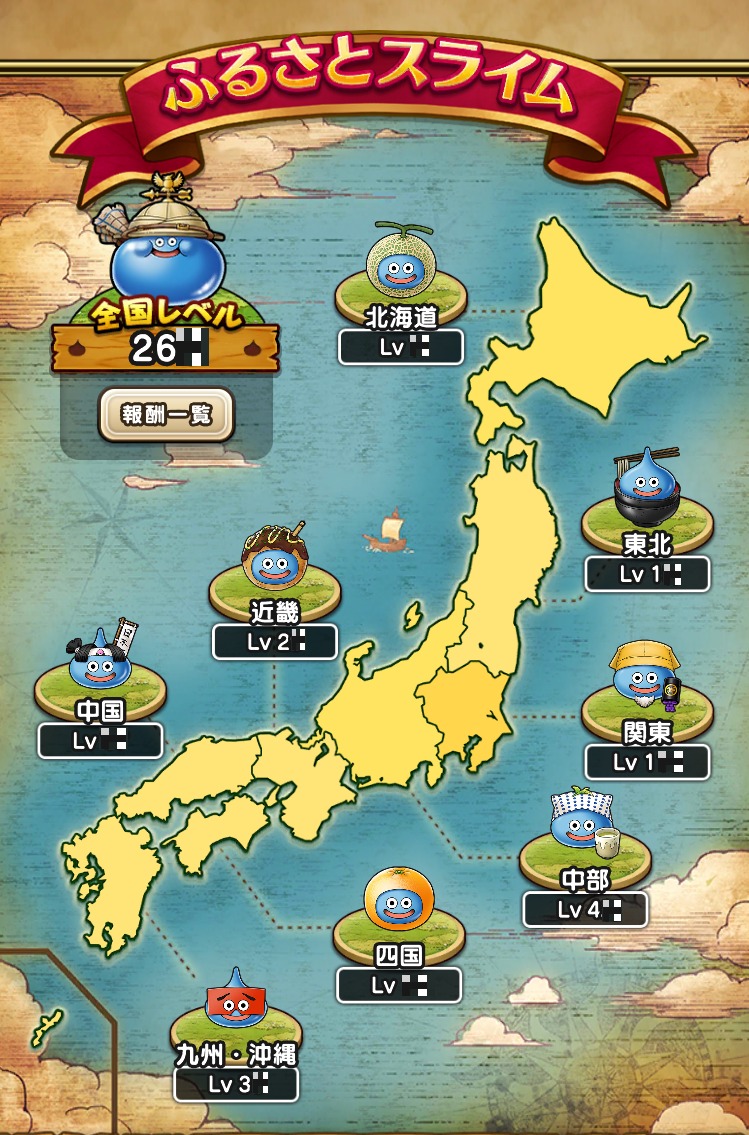749x1135 pixels.
Task: Open the 東北 slime region
Action: pos(647,505)
